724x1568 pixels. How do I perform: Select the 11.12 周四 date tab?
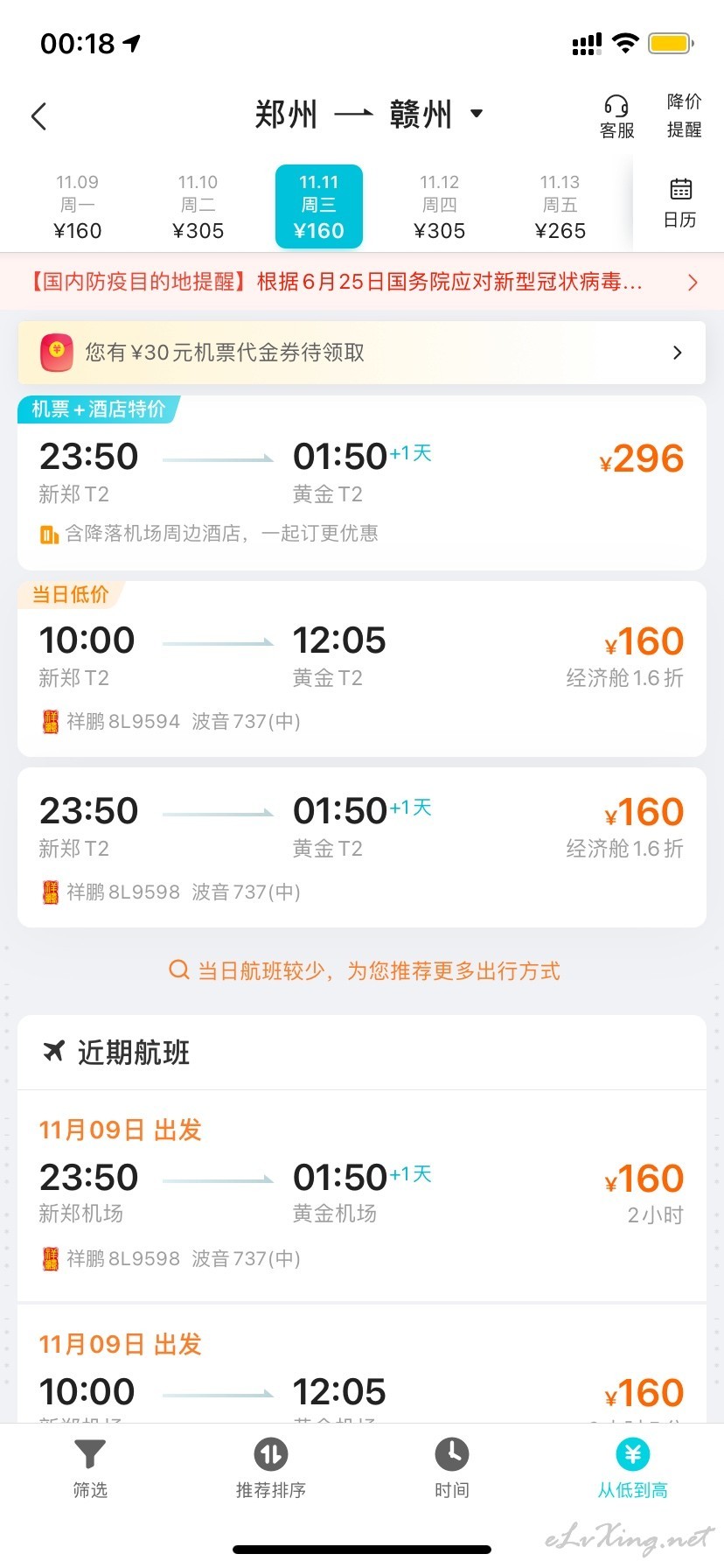pos(440,206)
